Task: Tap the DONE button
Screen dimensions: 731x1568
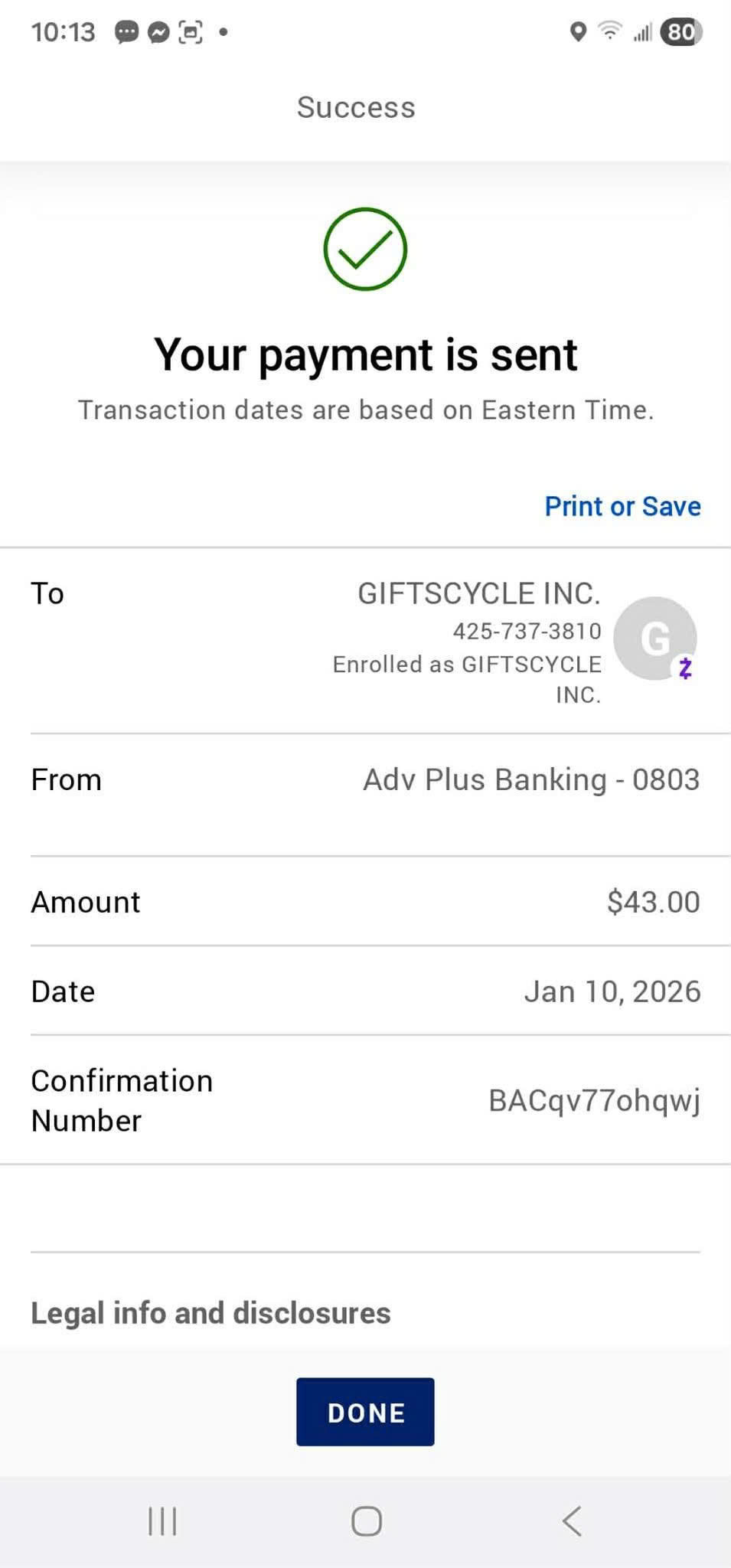Action: (x=365, y=1412)
